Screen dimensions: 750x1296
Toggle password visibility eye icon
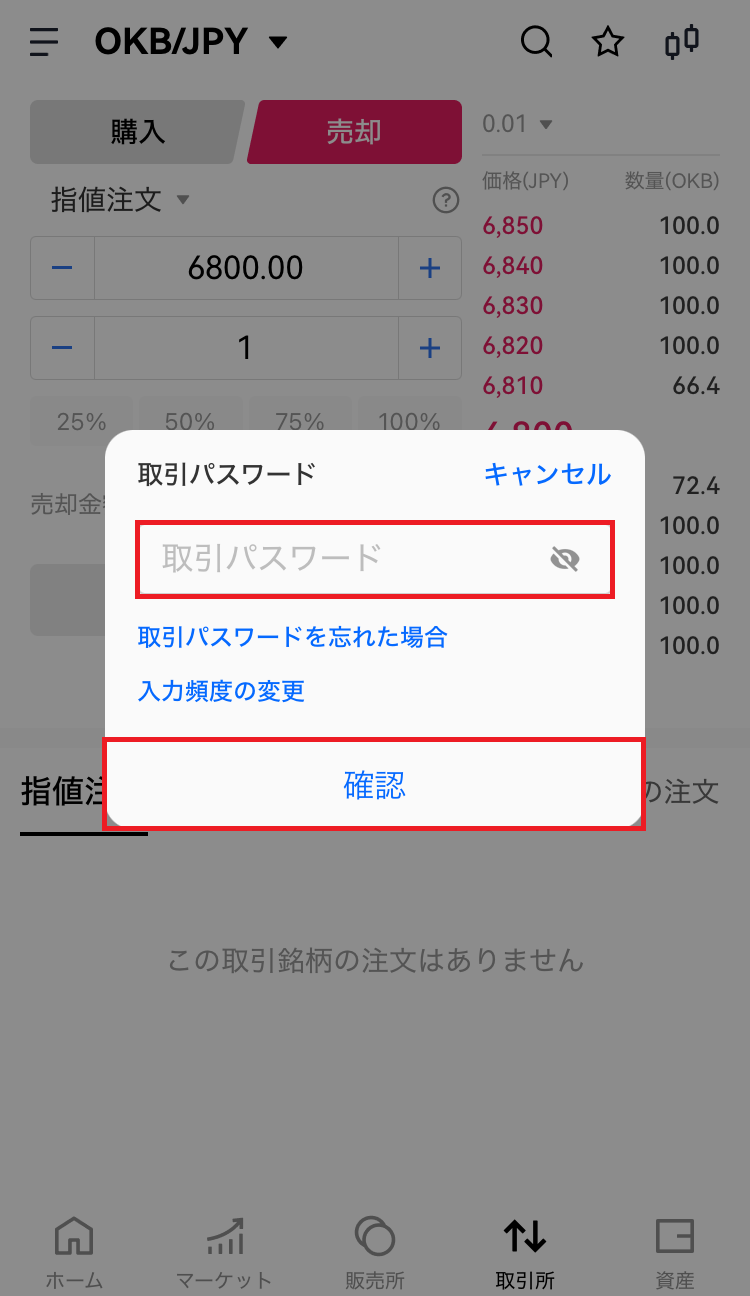tap(565, 559)
